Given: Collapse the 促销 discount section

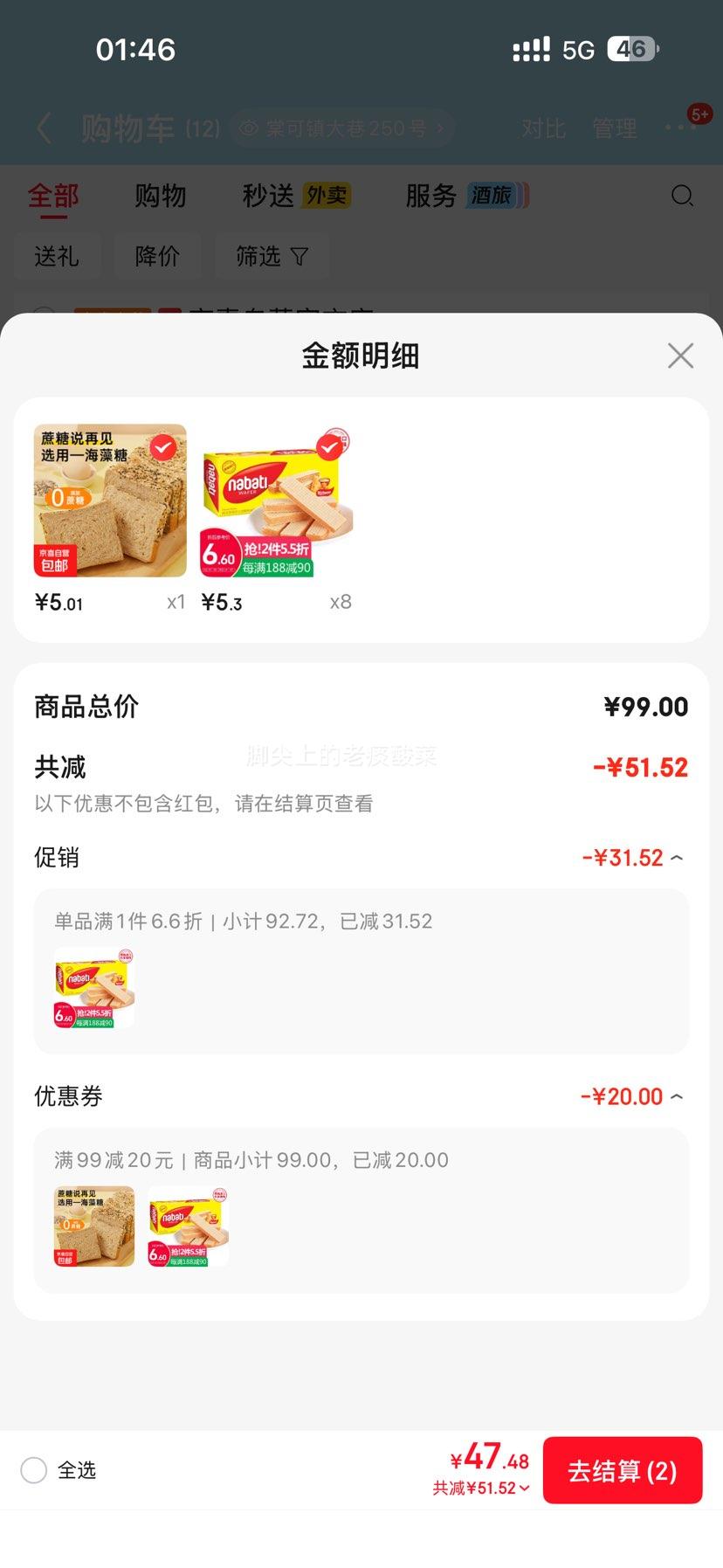Looking at the screenshot, I should [x=678, y=857].
